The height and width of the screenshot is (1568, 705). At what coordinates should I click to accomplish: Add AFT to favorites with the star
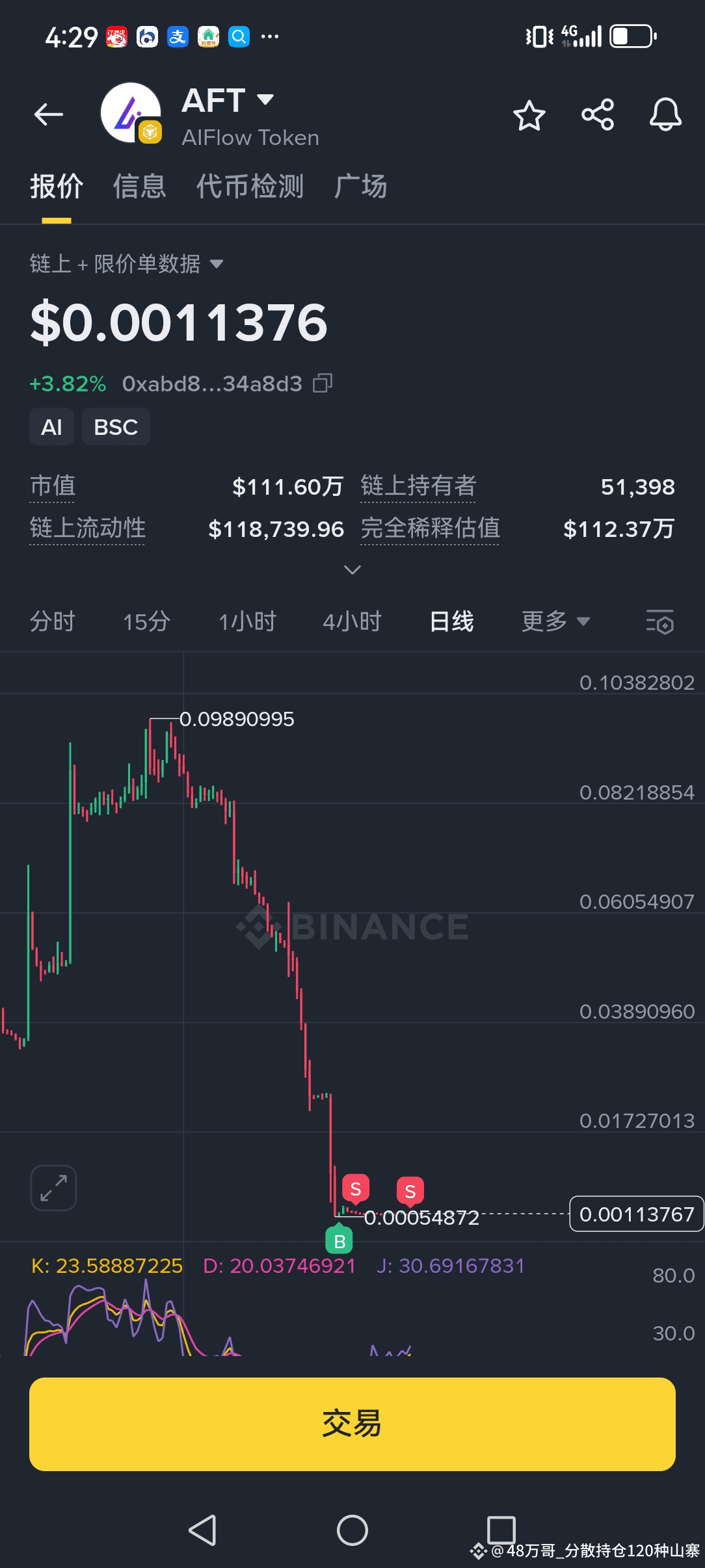[x=529, y=116]
